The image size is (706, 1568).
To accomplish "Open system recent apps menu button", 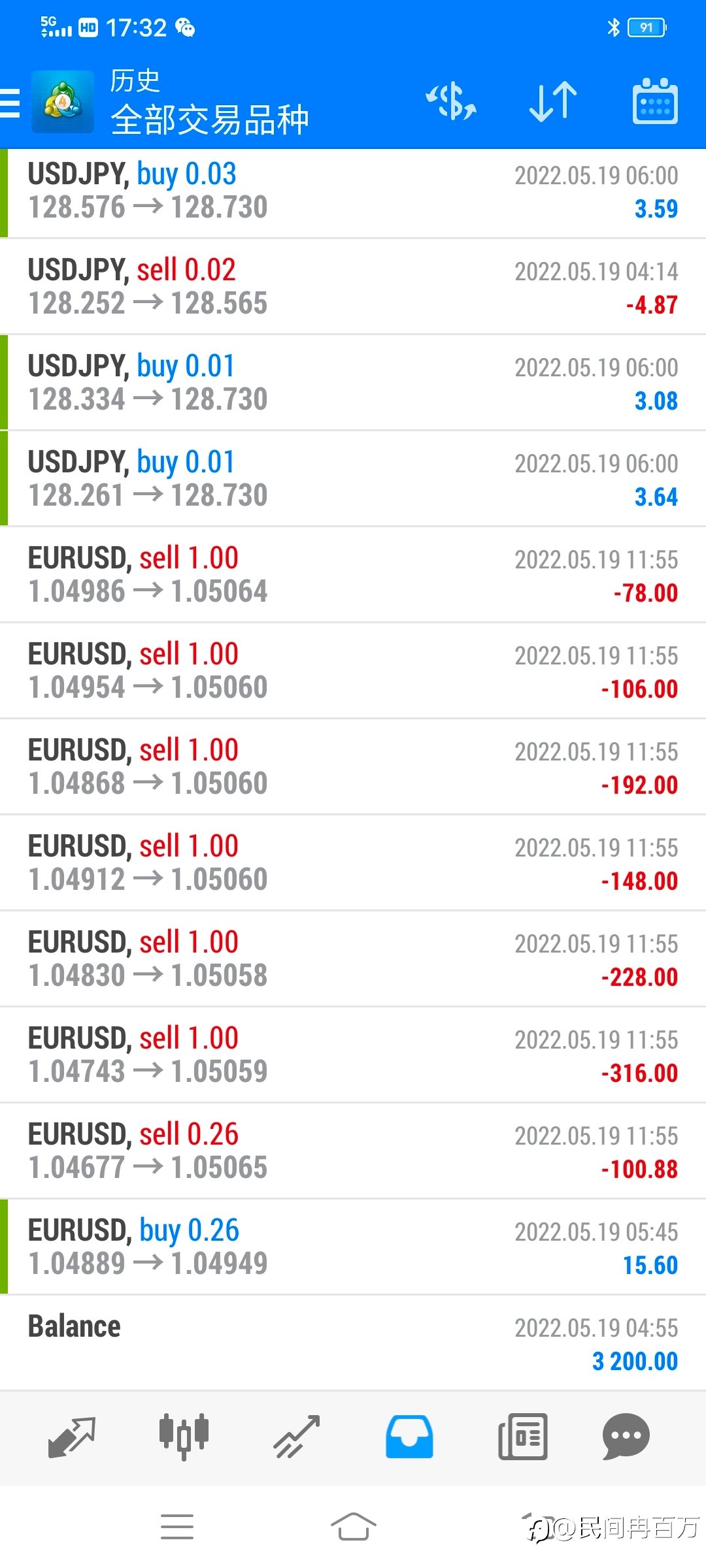I will coord(177,1527).
